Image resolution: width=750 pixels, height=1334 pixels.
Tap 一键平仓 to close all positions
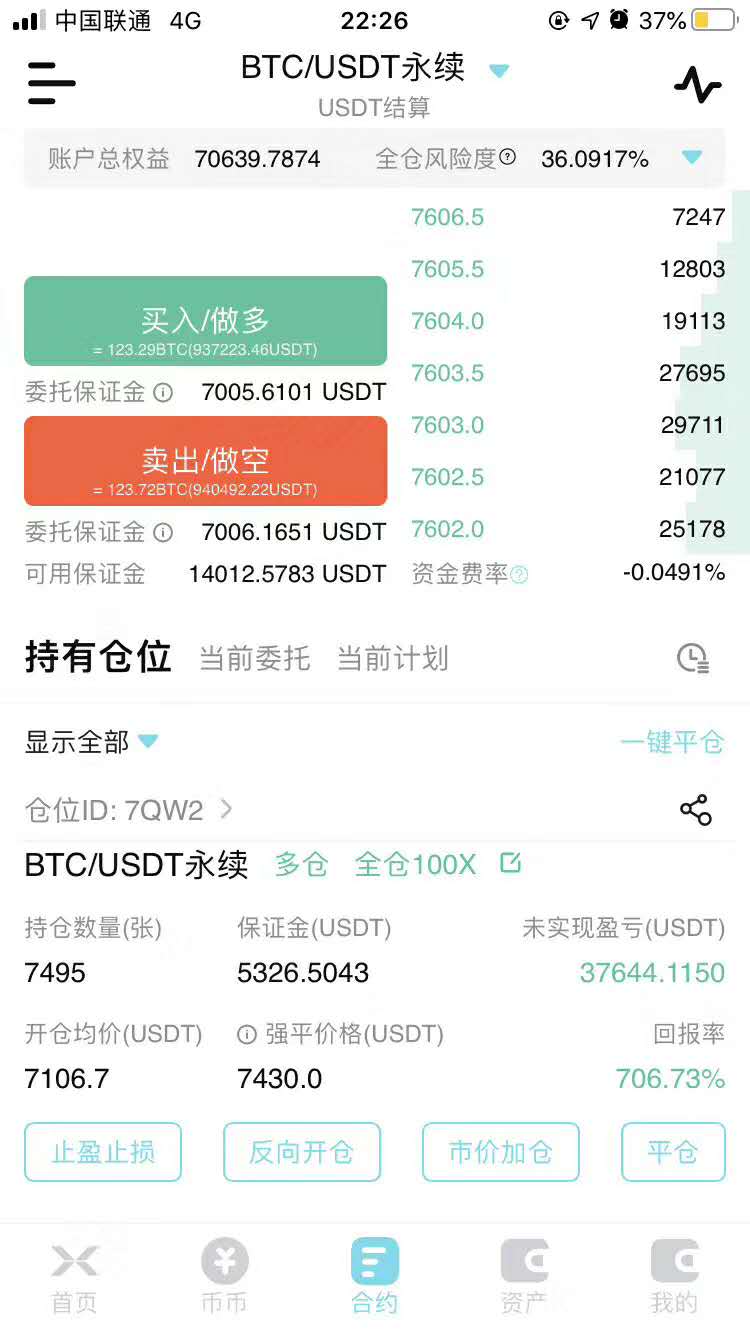tap(671, 742)
